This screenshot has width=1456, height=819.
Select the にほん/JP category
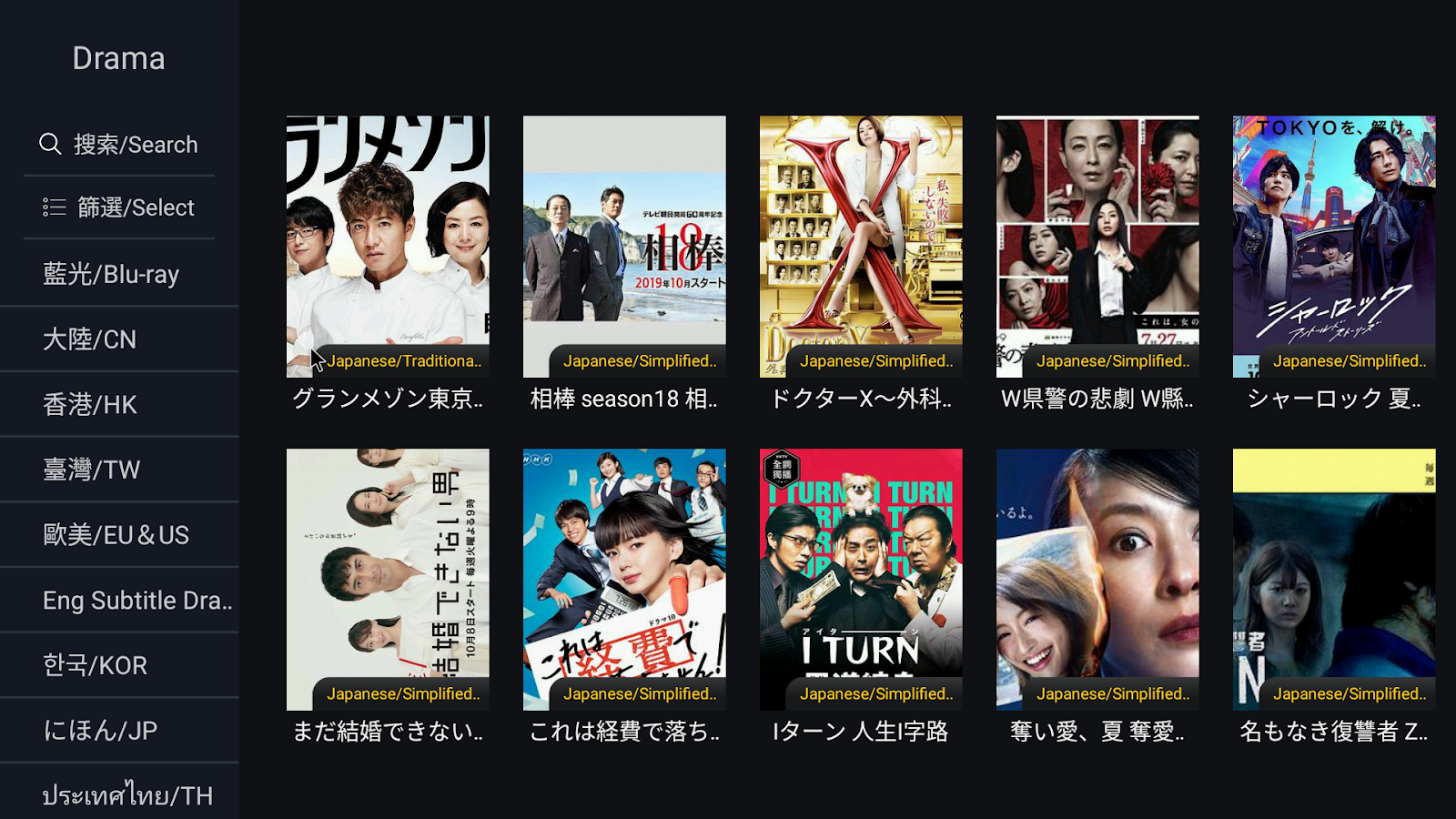pyautogui.click(x=118, y=731)
